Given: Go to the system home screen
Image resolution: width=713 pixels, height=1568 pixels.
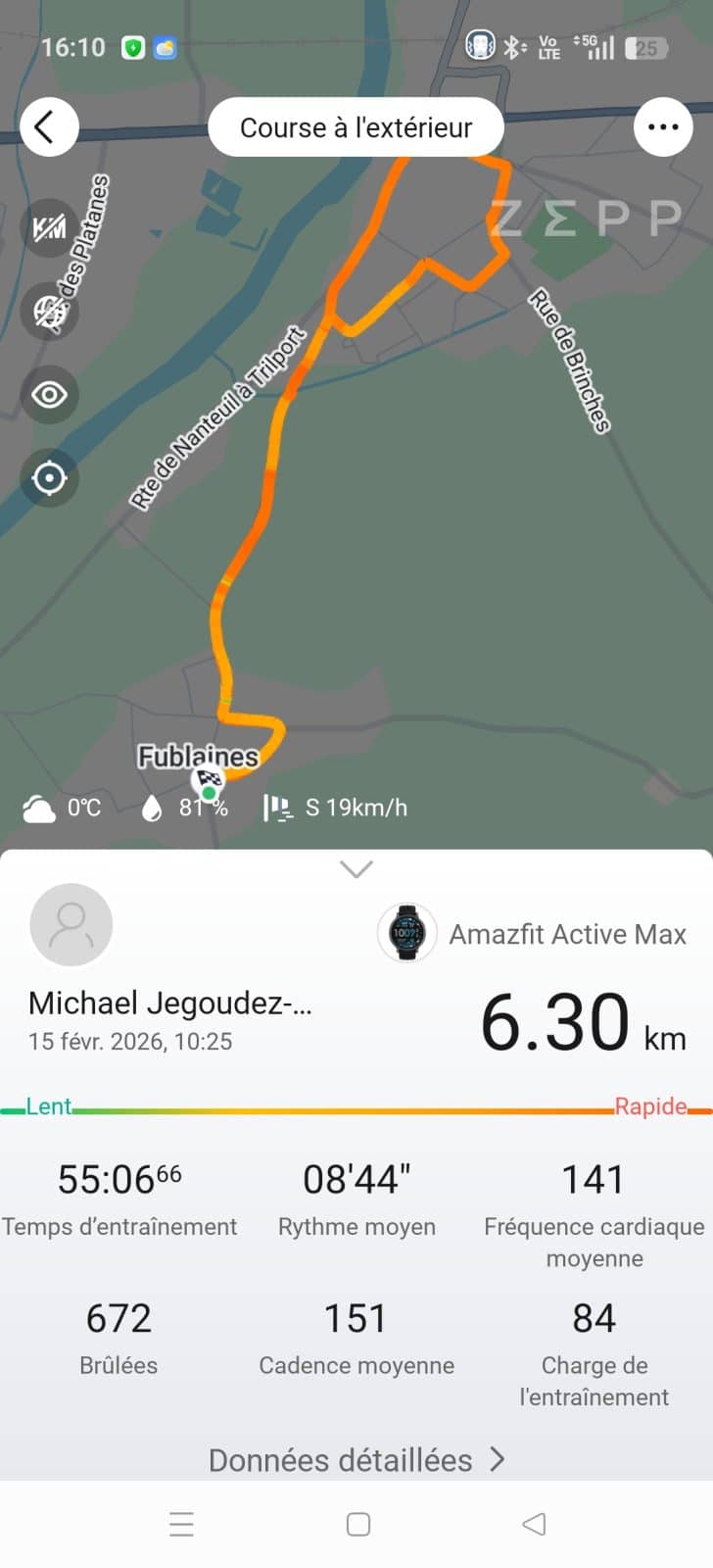Looking at the screenshot, I should (358, 1524).
